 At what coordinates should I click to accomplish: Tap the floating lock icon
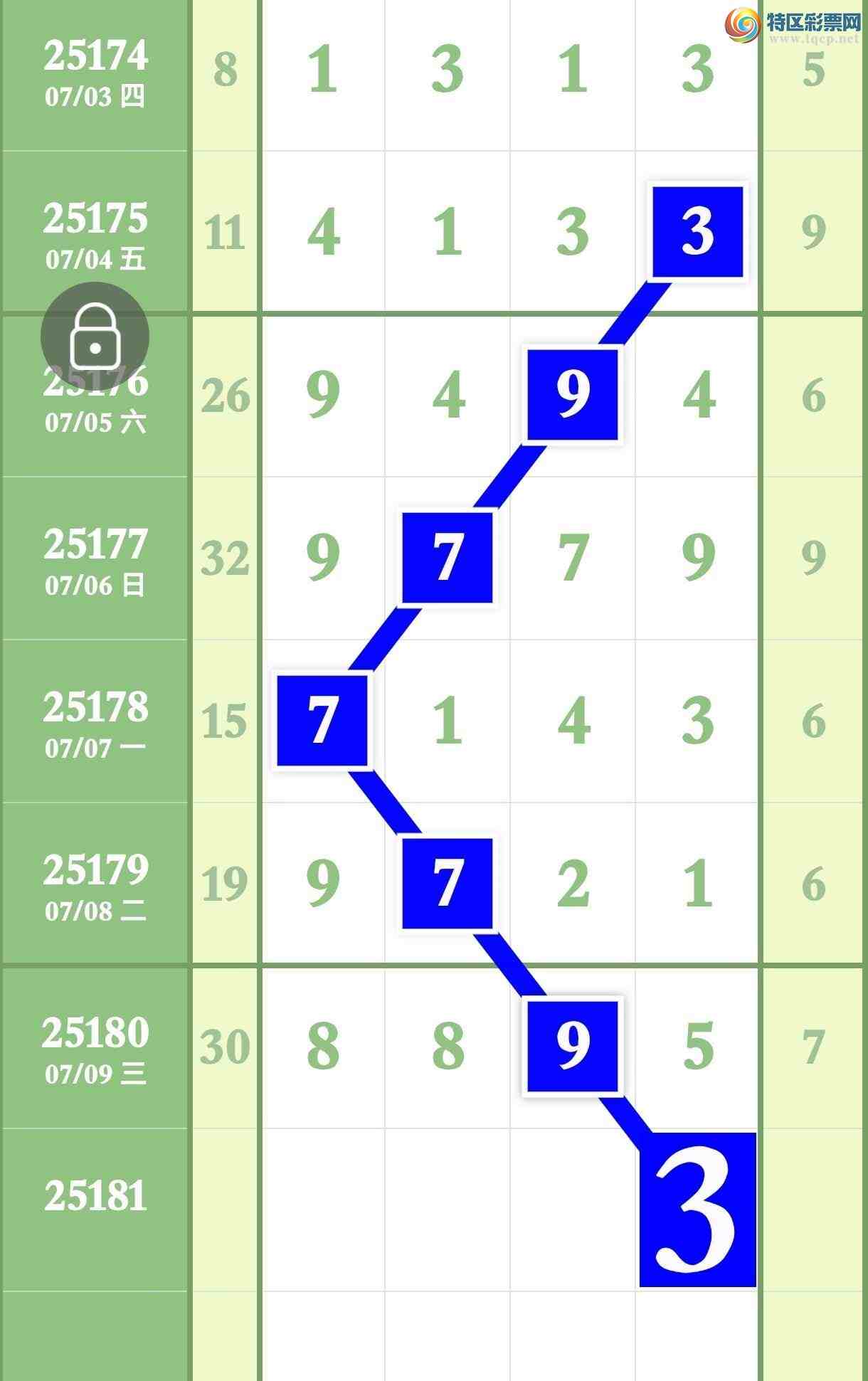point(95,337)
